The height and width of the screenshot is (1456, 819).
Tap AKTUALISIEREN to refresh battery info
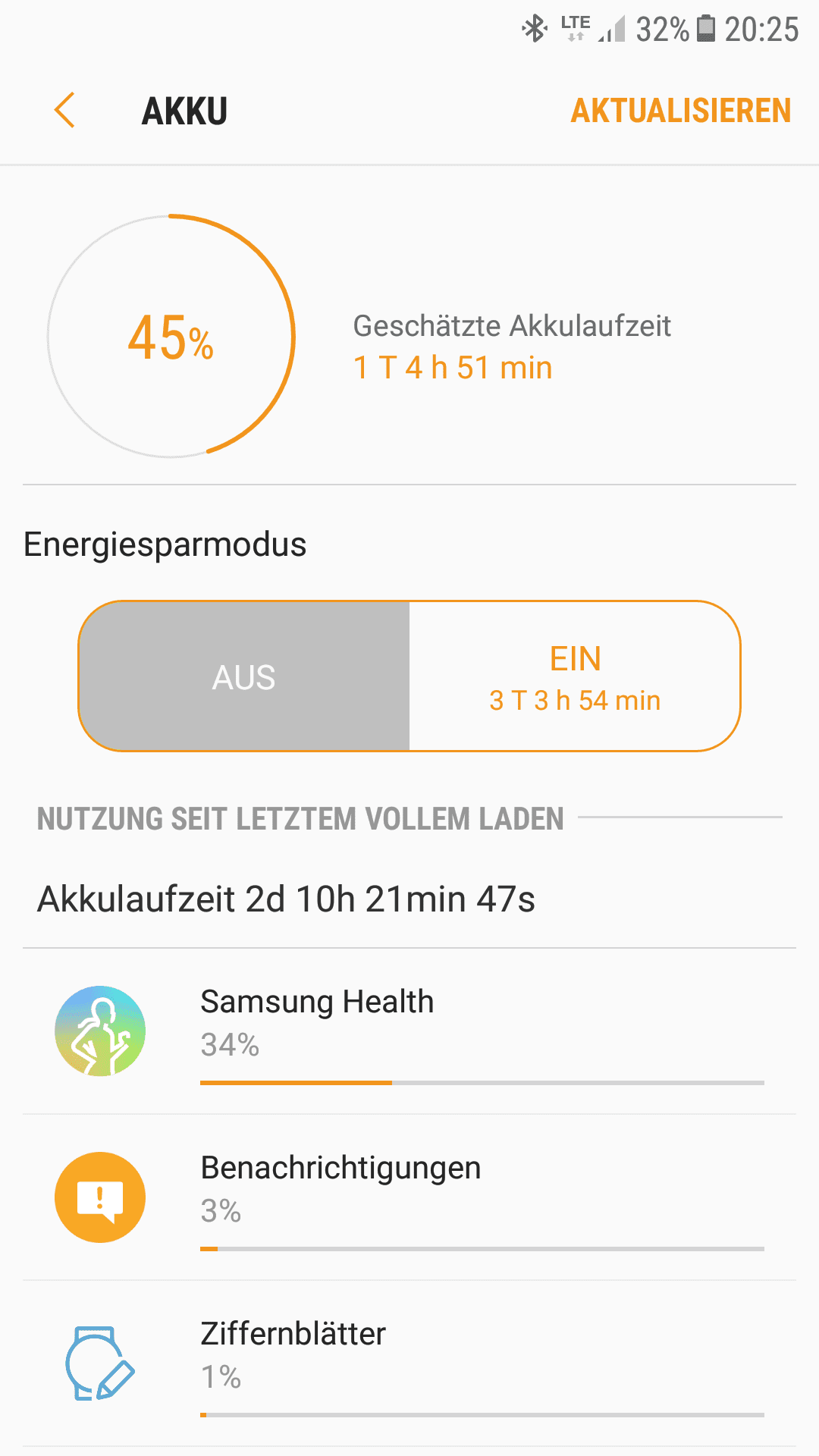coord(680,111)
